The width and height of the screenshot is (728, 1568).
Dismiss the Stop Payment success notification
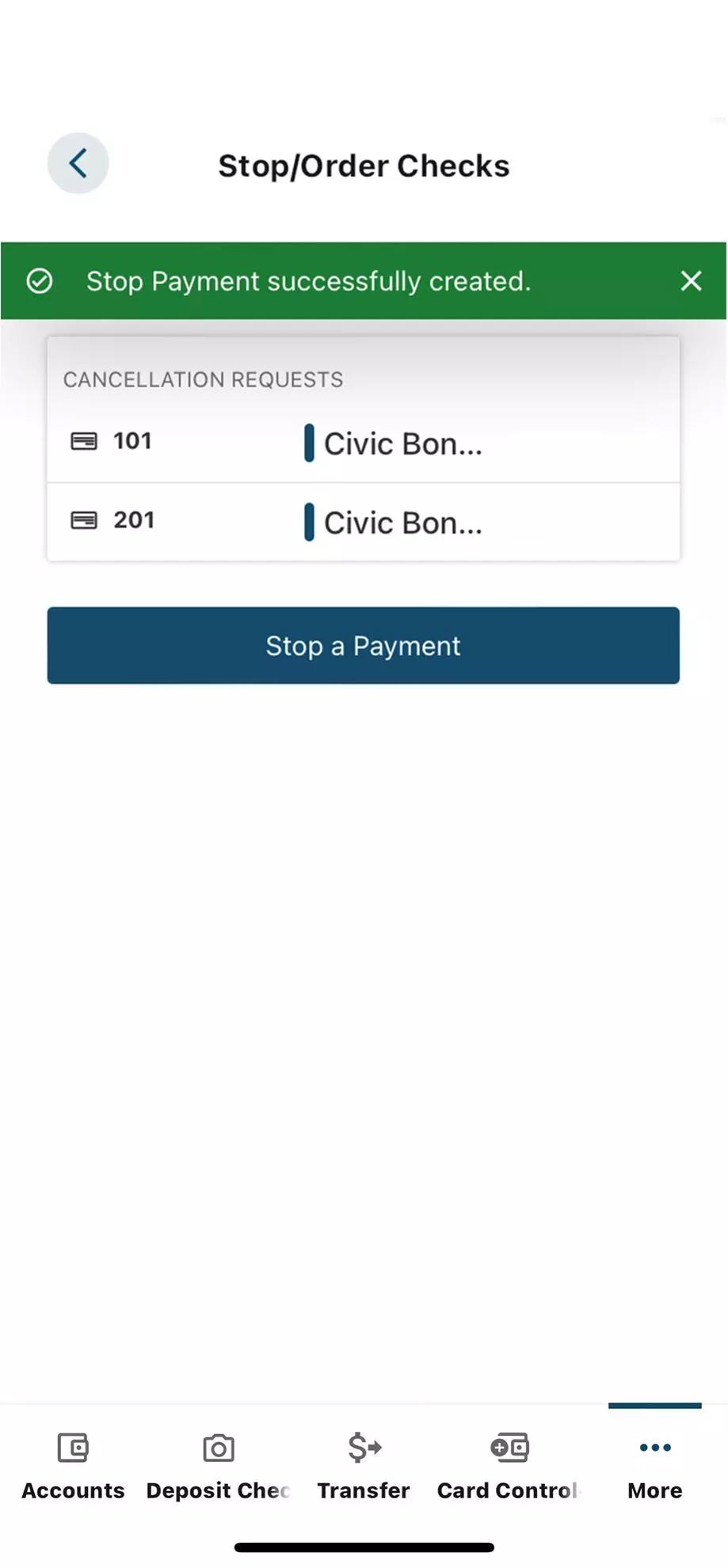[690, 280]
